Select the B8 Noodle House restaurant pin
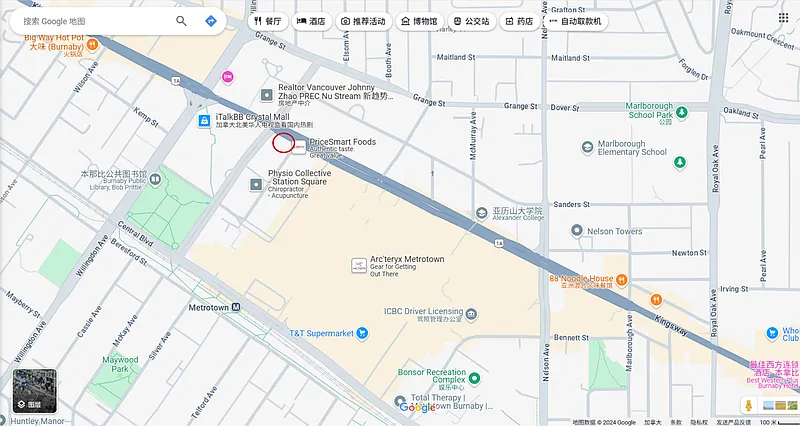This screenshot has height=426, width=800. point(624,278)
